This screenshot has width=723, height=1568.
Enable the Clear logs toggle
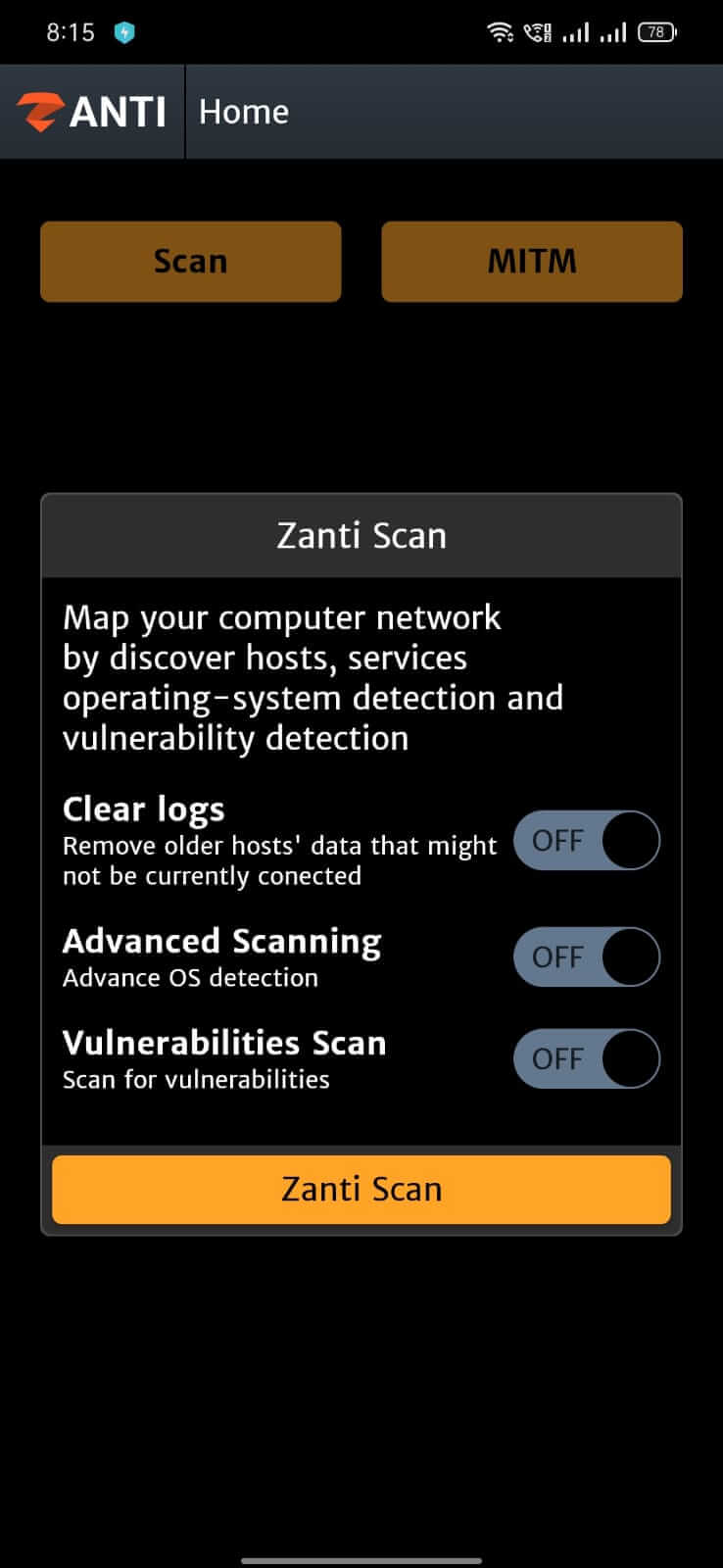(x=586, y=840)
